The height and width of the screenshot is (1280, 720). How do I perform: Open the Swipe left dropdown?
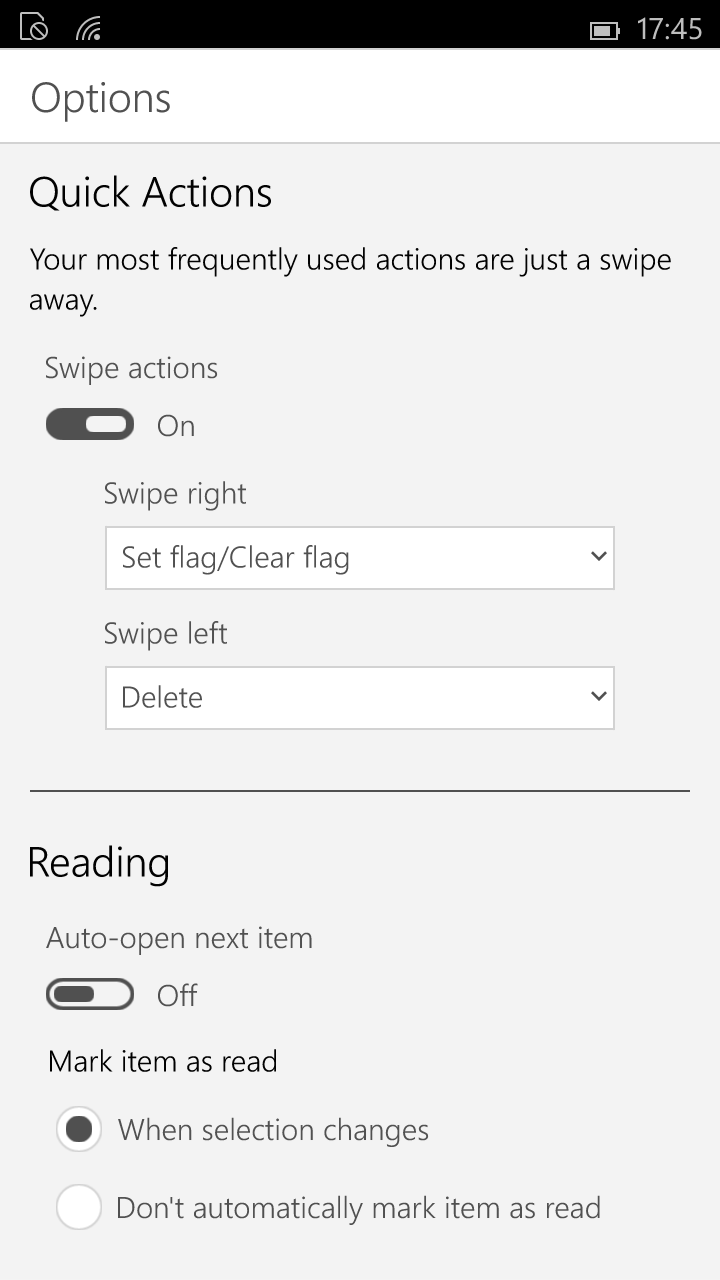tap(360, 697)
